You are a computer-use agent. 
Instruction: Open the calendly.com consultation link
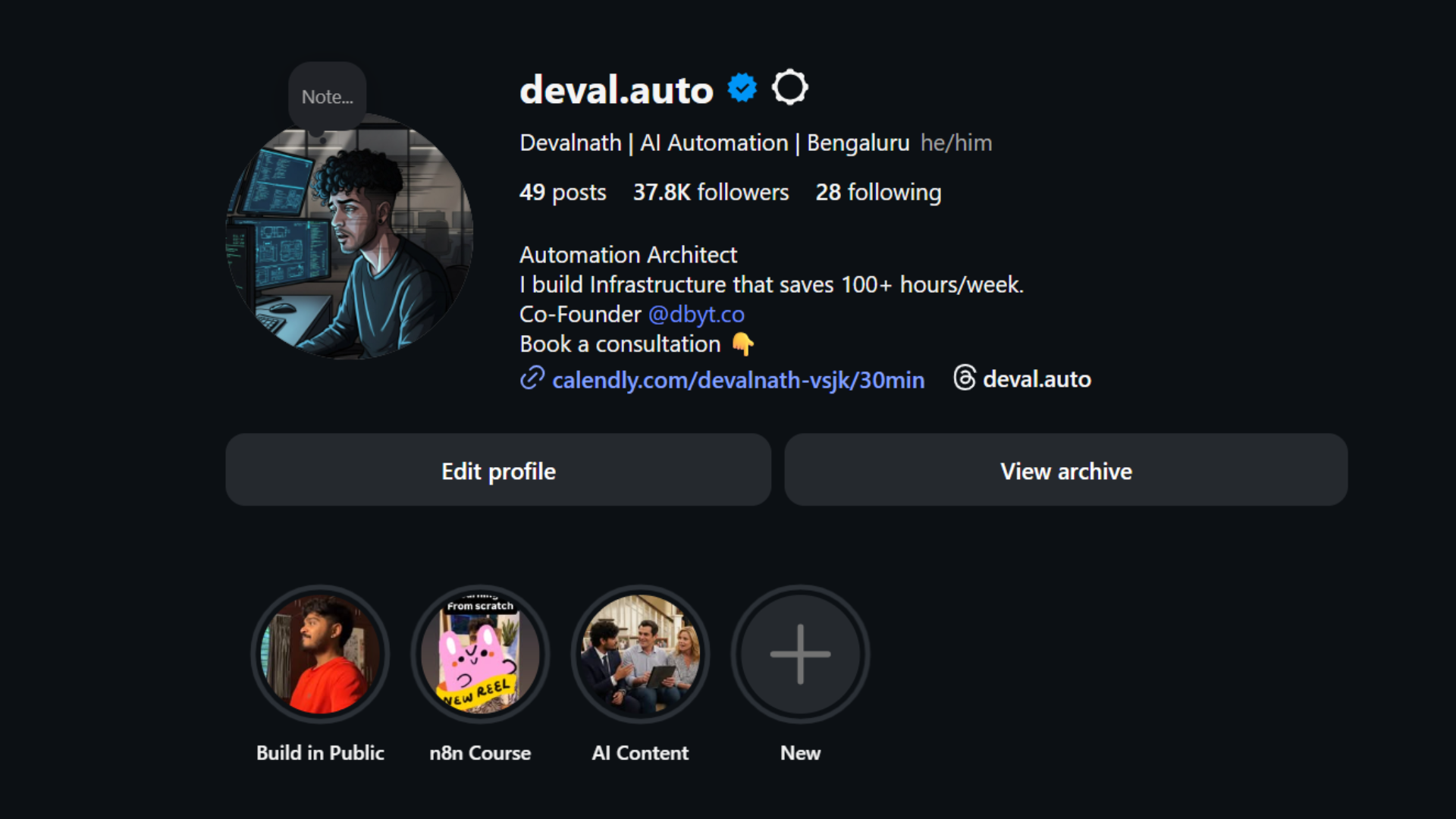point(737,379)
